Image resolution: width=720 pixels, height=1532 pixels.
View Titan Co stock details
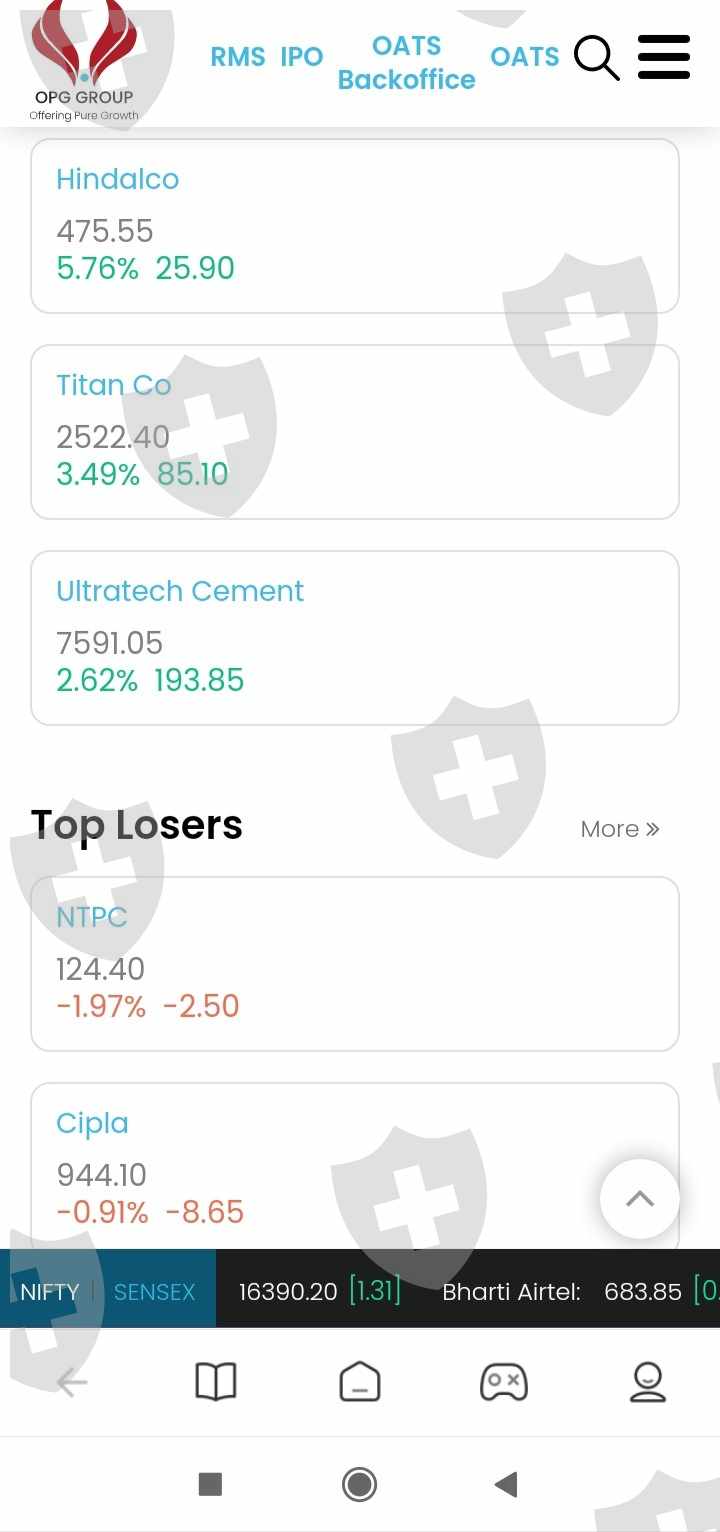pos(355,432)
